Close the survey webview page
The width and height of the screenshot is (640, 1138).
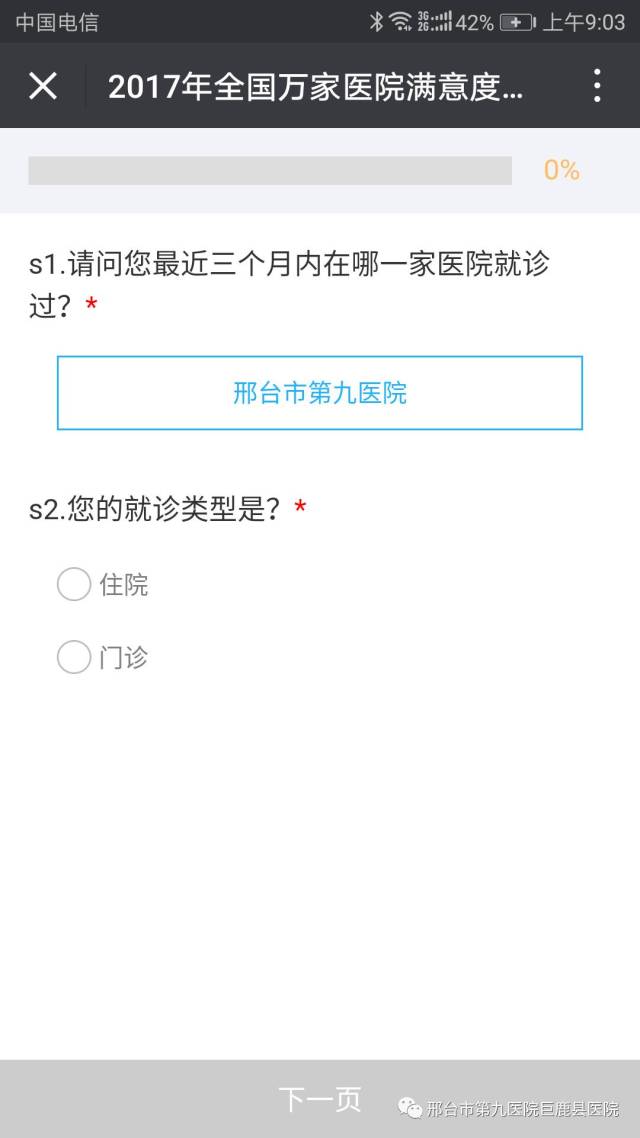coord(43,86)
